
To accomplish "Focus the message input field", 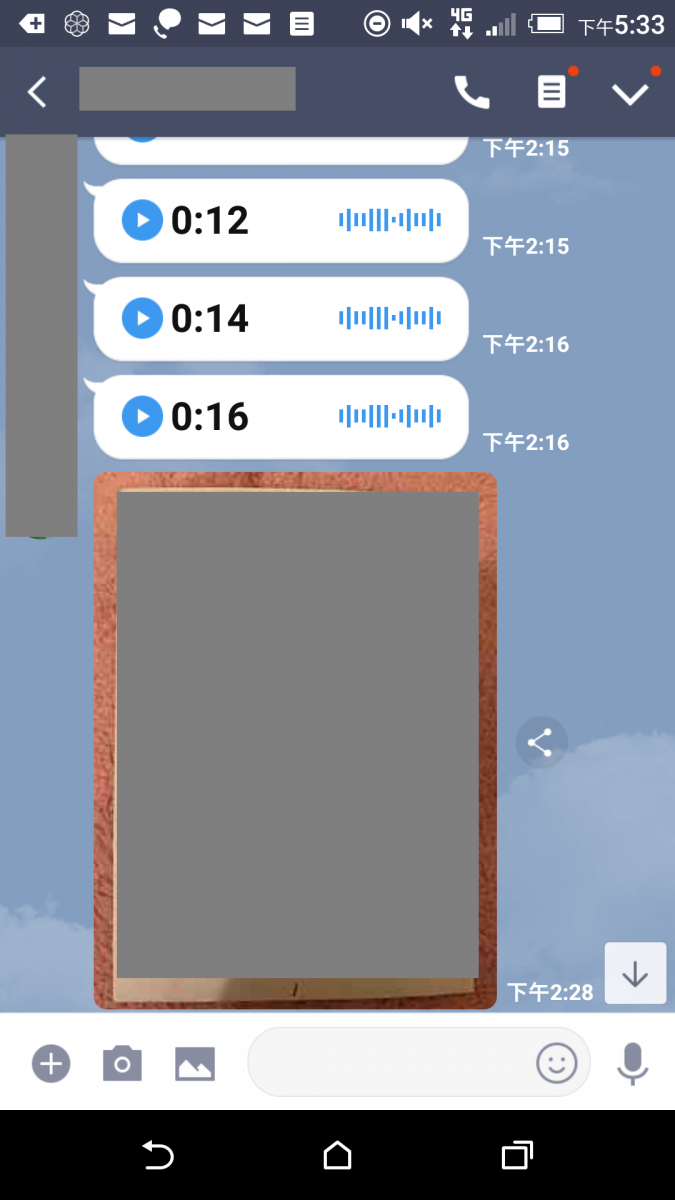I will (390, 1062).
